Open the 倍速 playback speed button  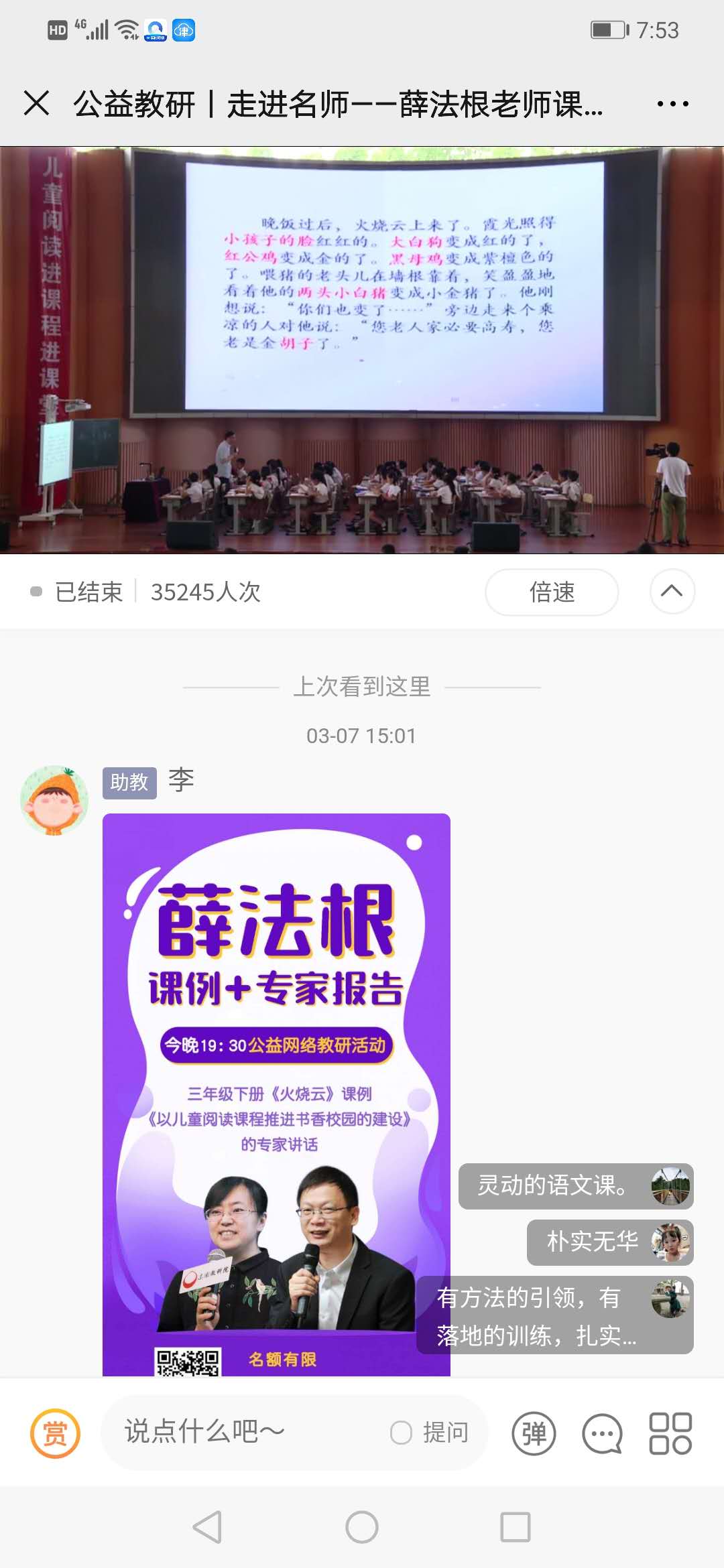pyautogui.click(x=551, y=592)
